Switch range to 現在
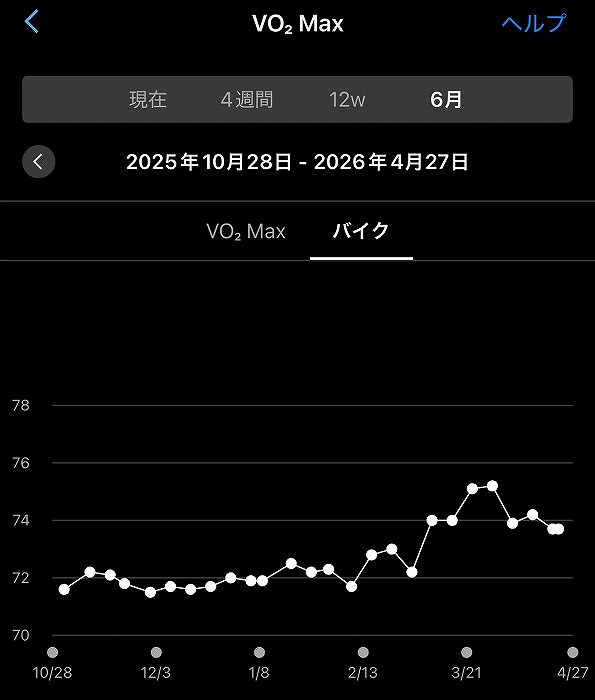 (x=148, y=99)
